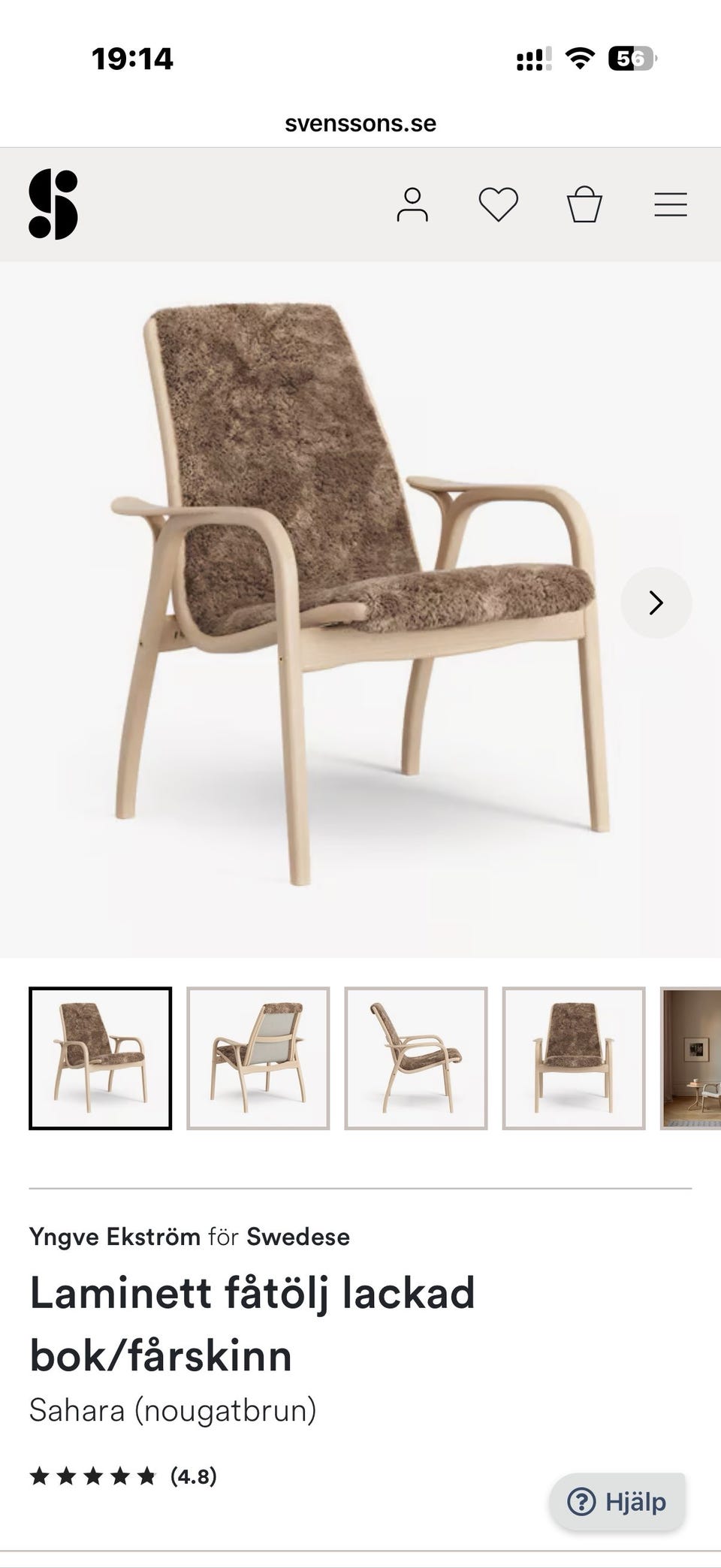Select the back-view chair thumbnail
Image resolution: width=721 pixels, height=1568 pixels.
pyautogui.click(x=258, y=1058)
